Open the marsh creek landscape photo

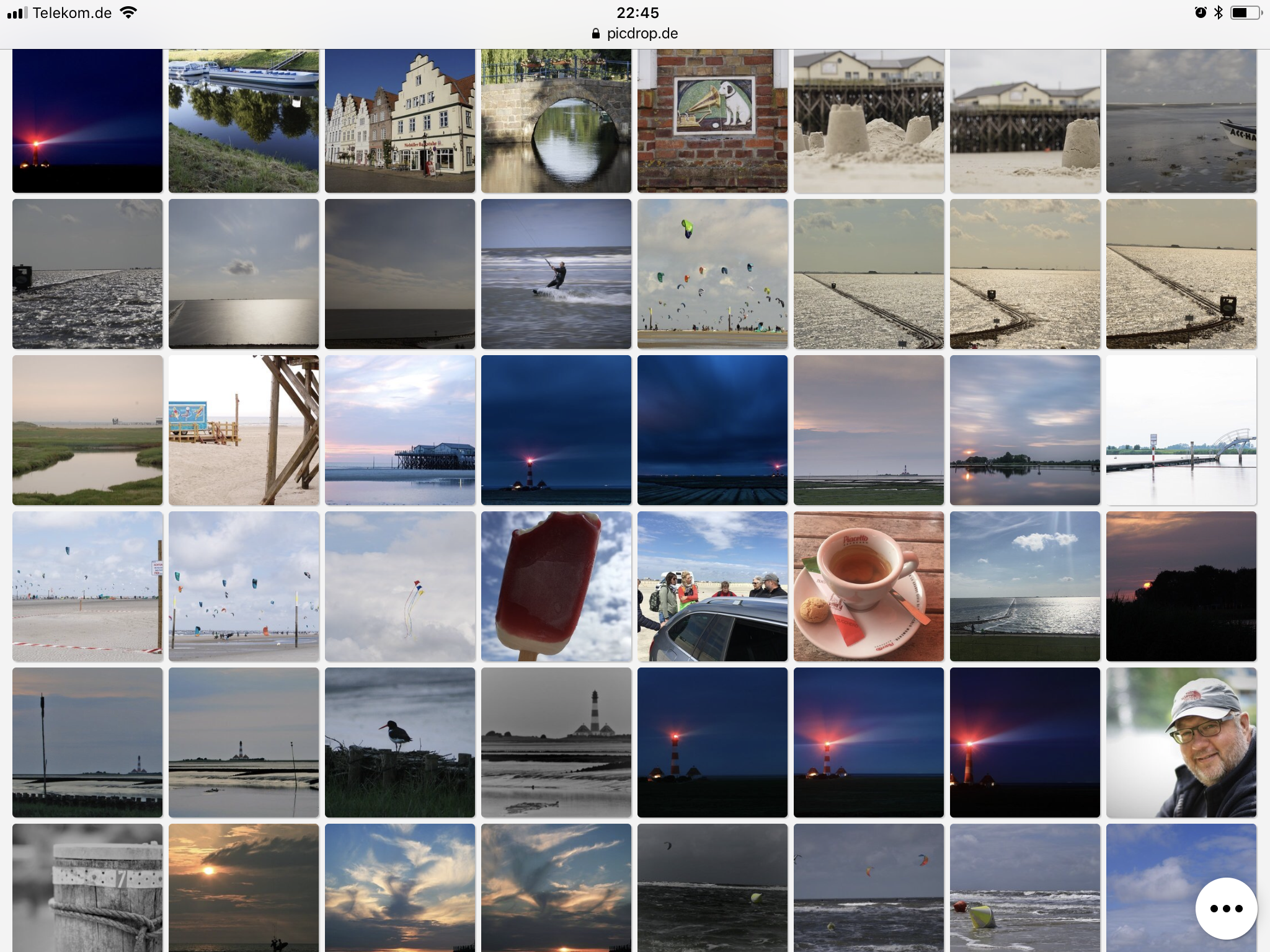tap(87, 430)
